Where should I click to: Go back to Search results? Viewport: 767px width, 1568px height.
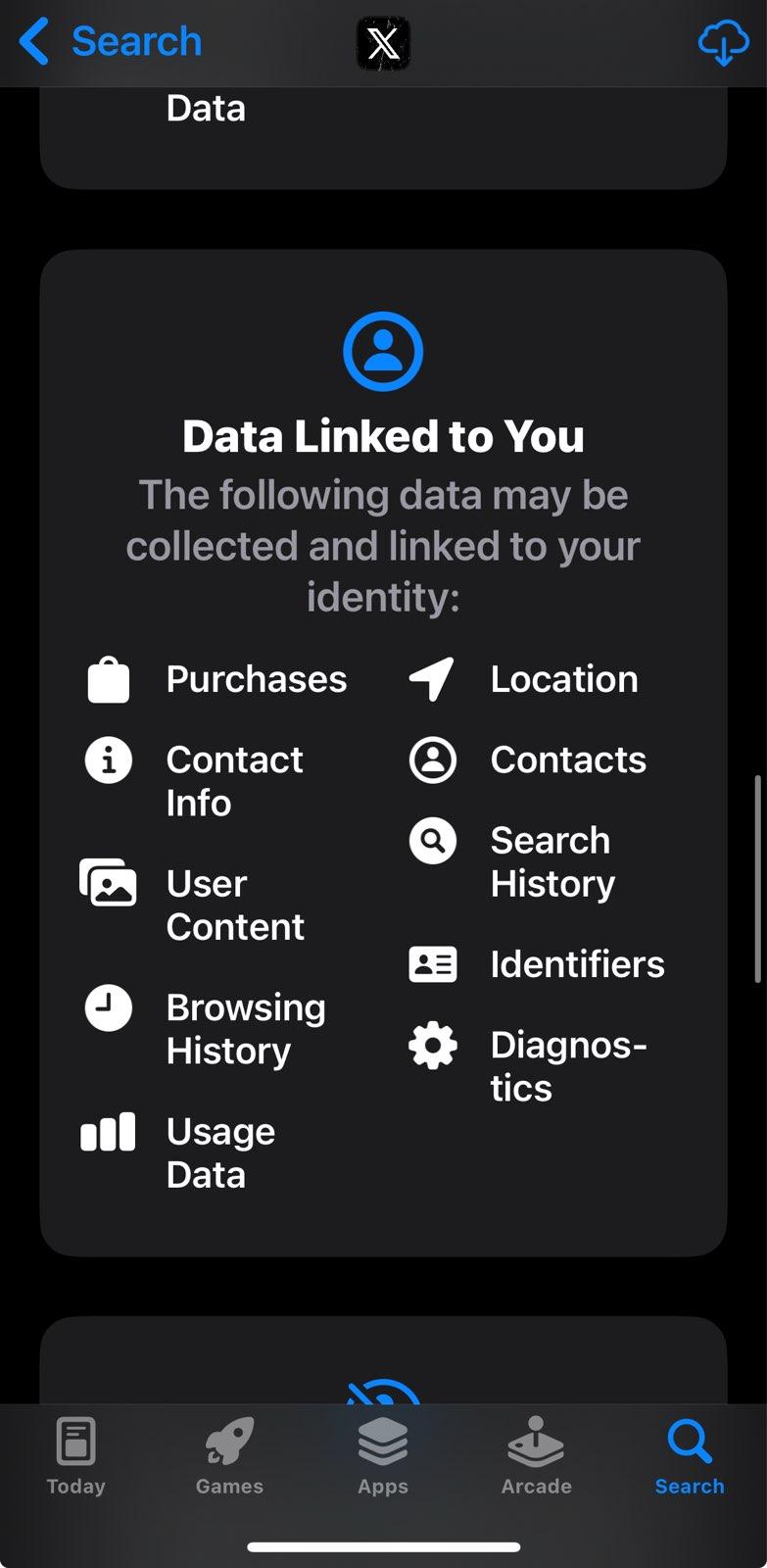click(110, 42)
